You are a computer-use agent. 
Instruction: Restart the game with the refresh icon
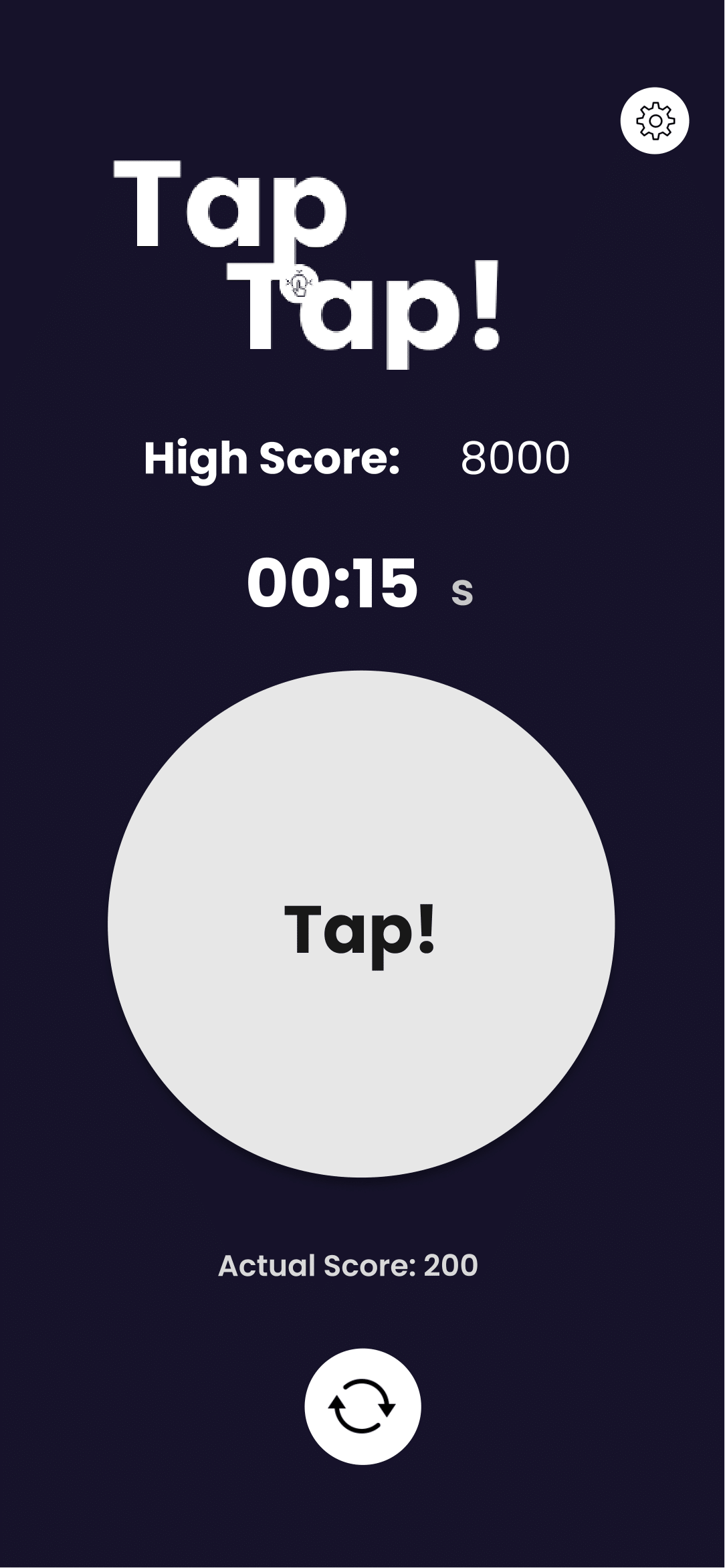coord(362,1406)
